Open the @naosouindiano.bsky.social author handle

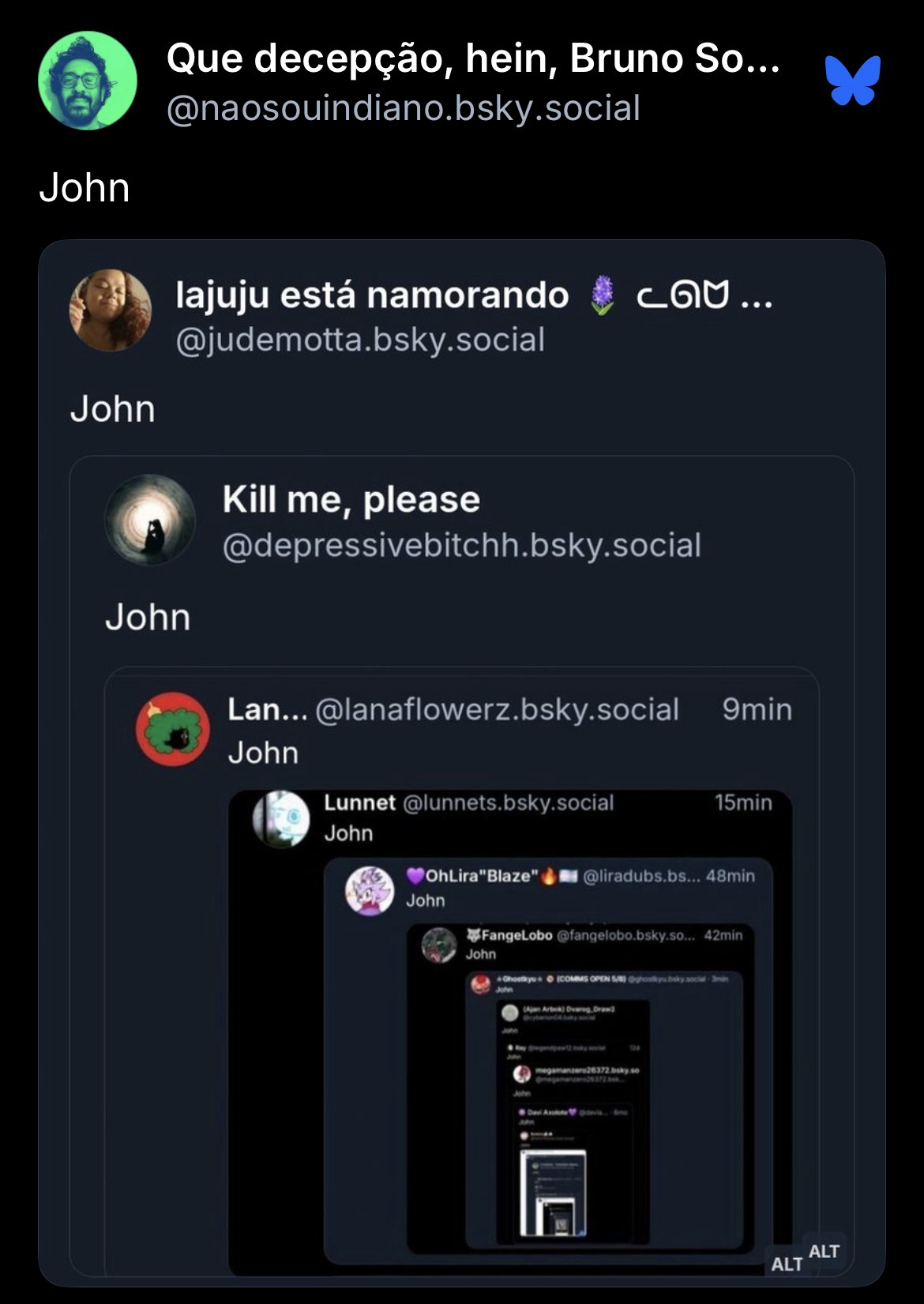pyautogui.click(x=403, y=108)
